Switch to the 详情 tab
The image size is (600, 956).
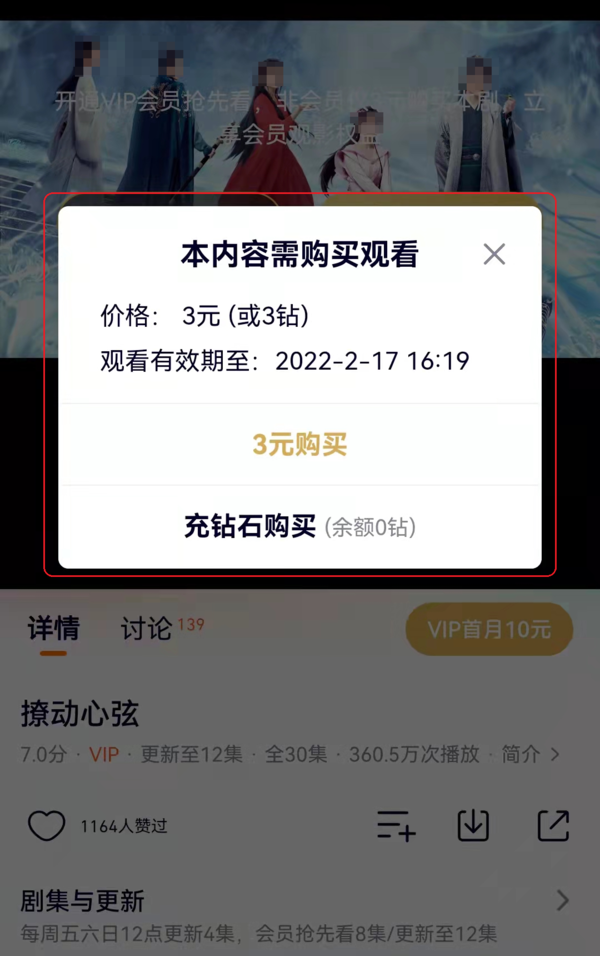(x=53, y=629)
